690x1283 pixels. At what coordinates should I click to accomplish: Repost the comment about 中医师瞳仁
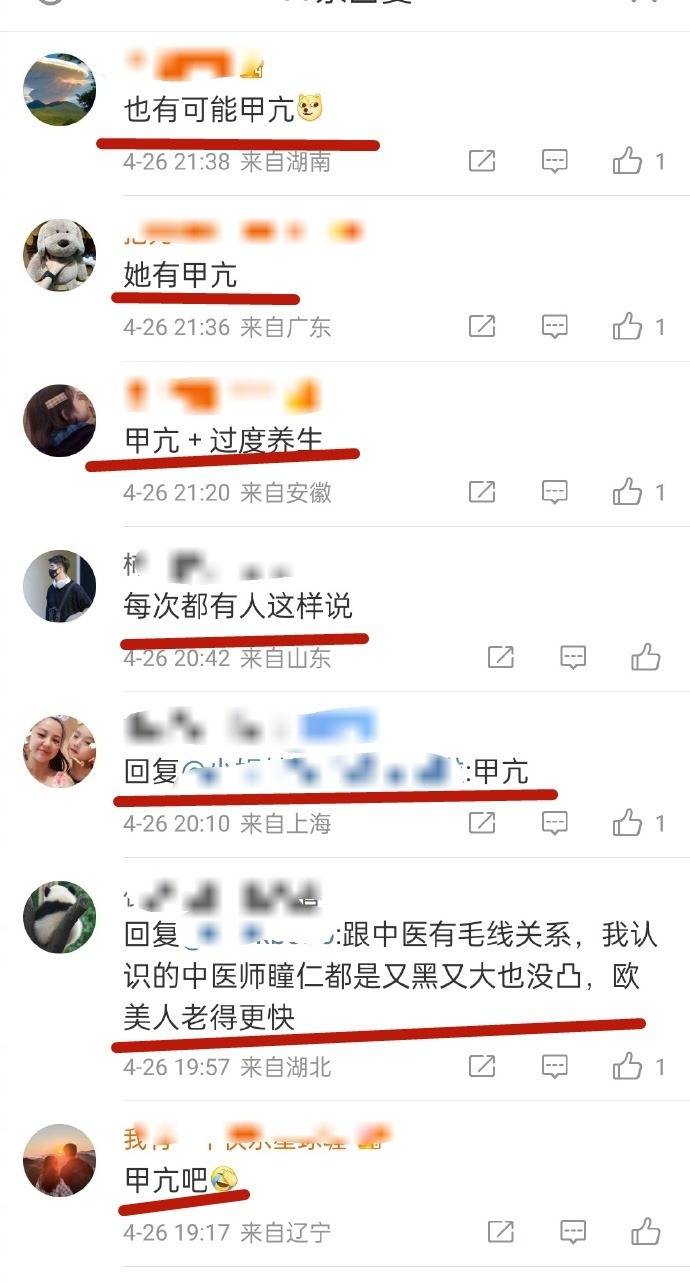(x=482, y=1066)
